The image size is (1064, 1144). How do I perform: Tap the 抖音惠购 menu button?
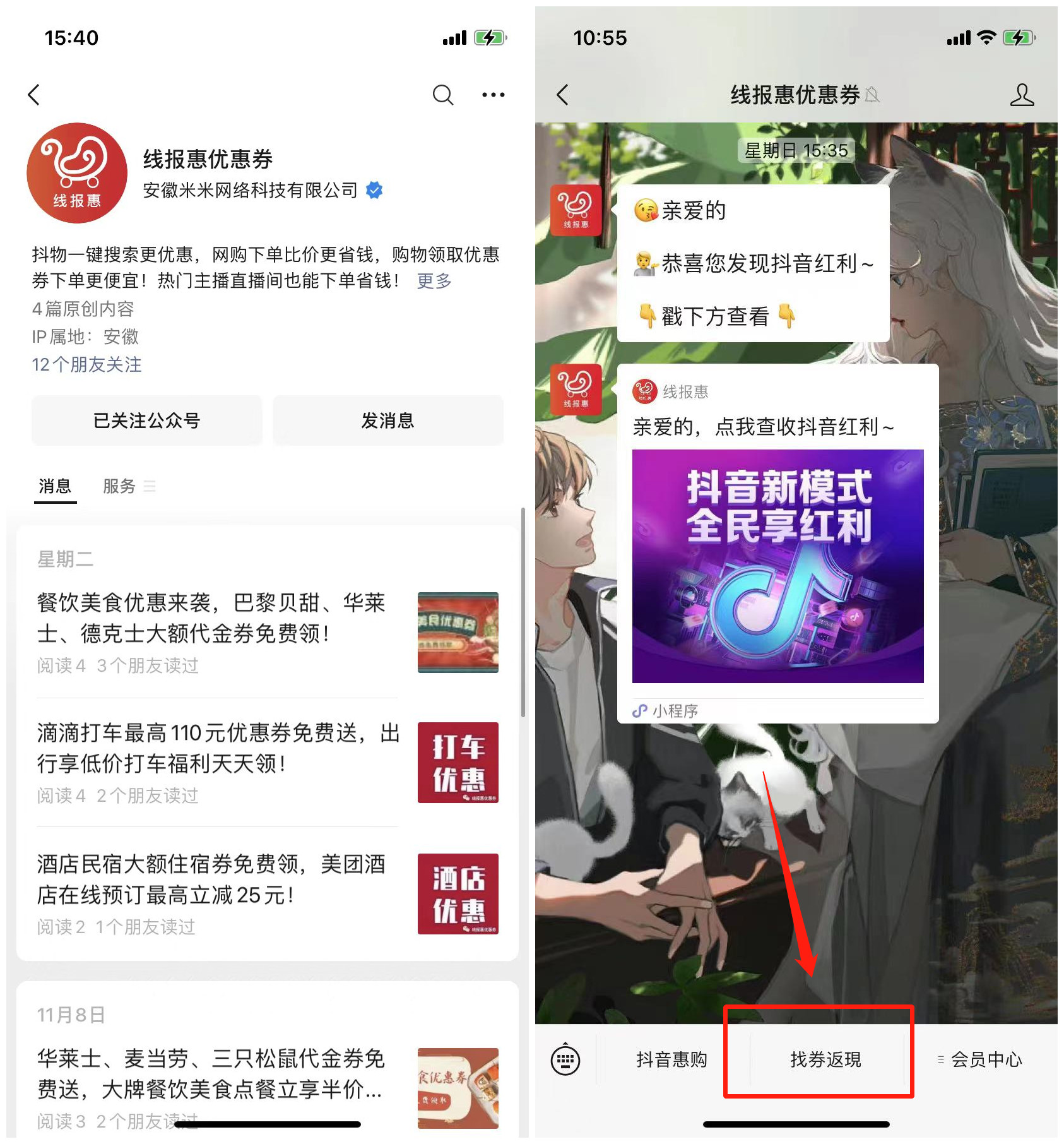coord(671,1060)
